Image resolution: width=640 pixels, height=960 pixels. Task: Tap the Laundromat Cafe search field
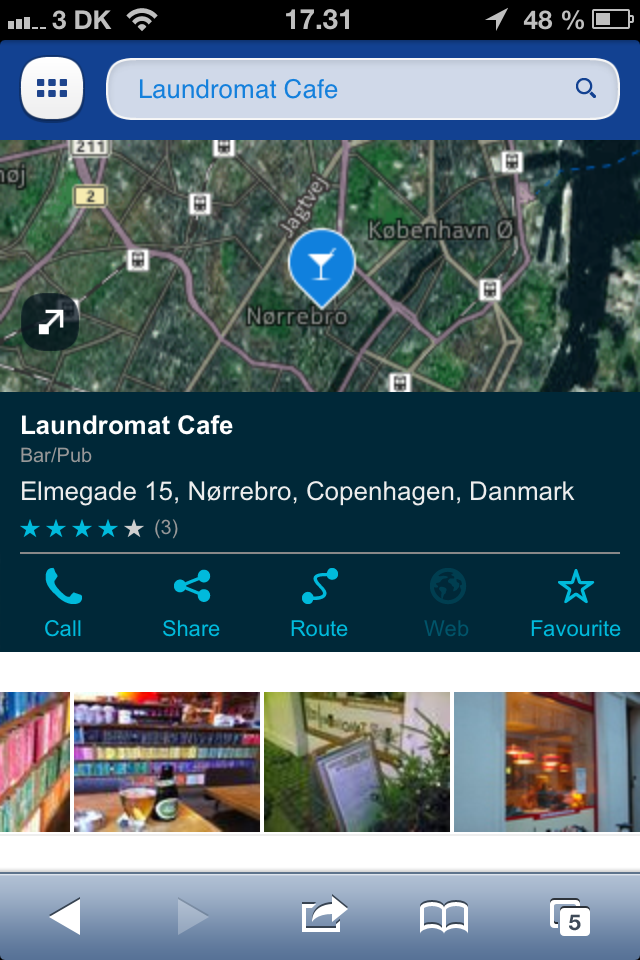[340, 89]
